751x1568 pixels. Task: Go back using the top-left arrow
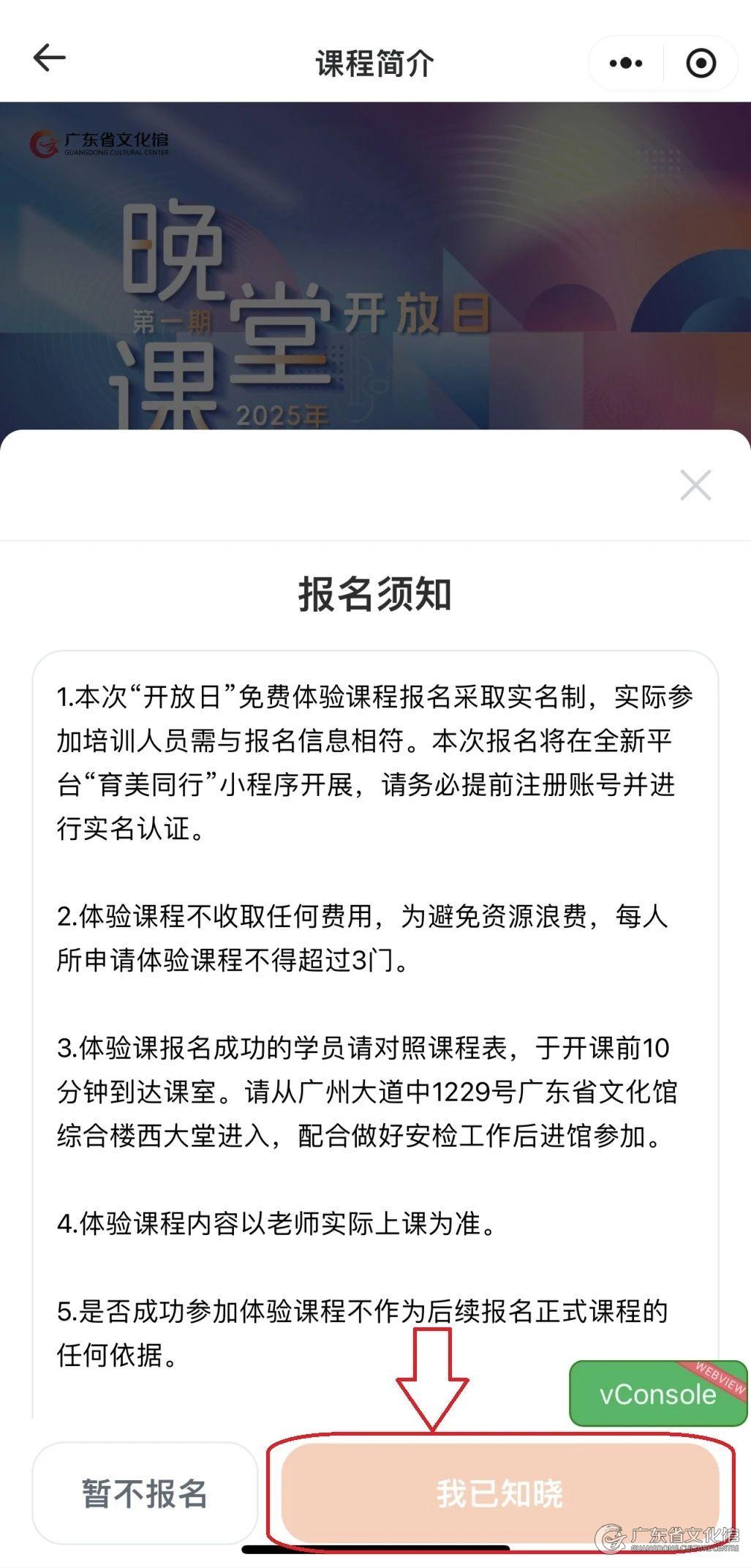tap(50, 58)
